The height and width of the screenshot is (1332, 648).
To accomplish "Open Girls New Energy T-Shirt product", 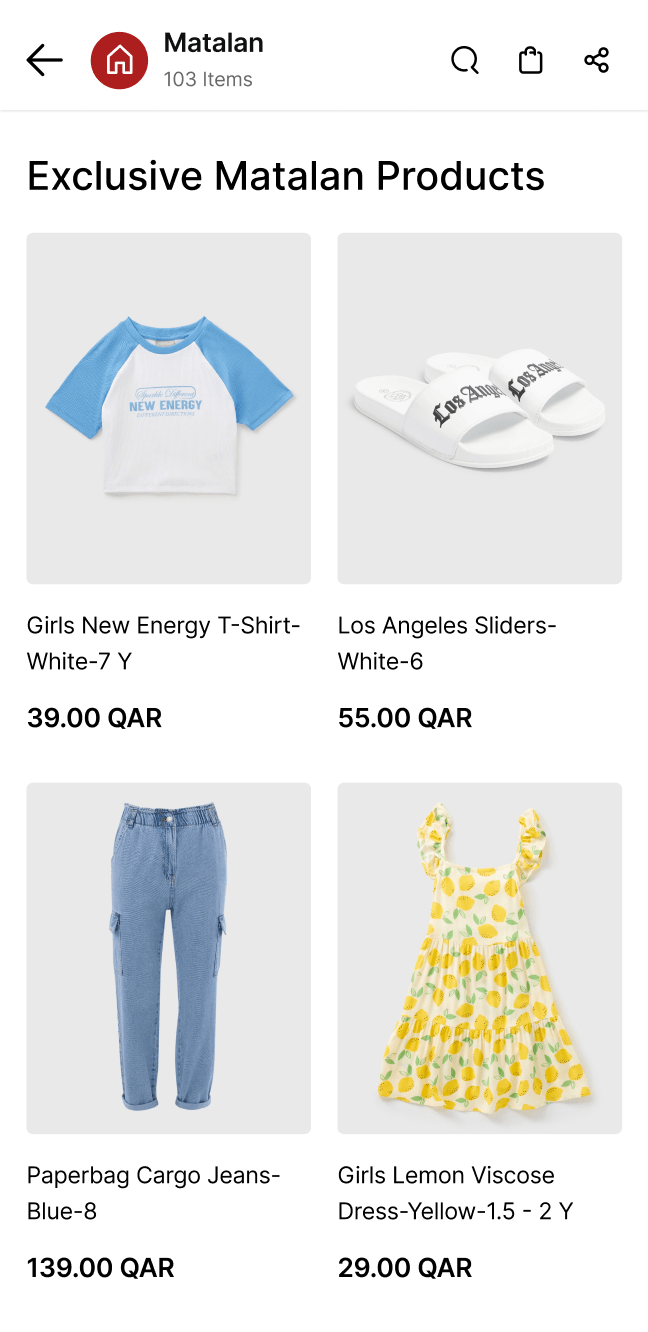I will 168,408.
